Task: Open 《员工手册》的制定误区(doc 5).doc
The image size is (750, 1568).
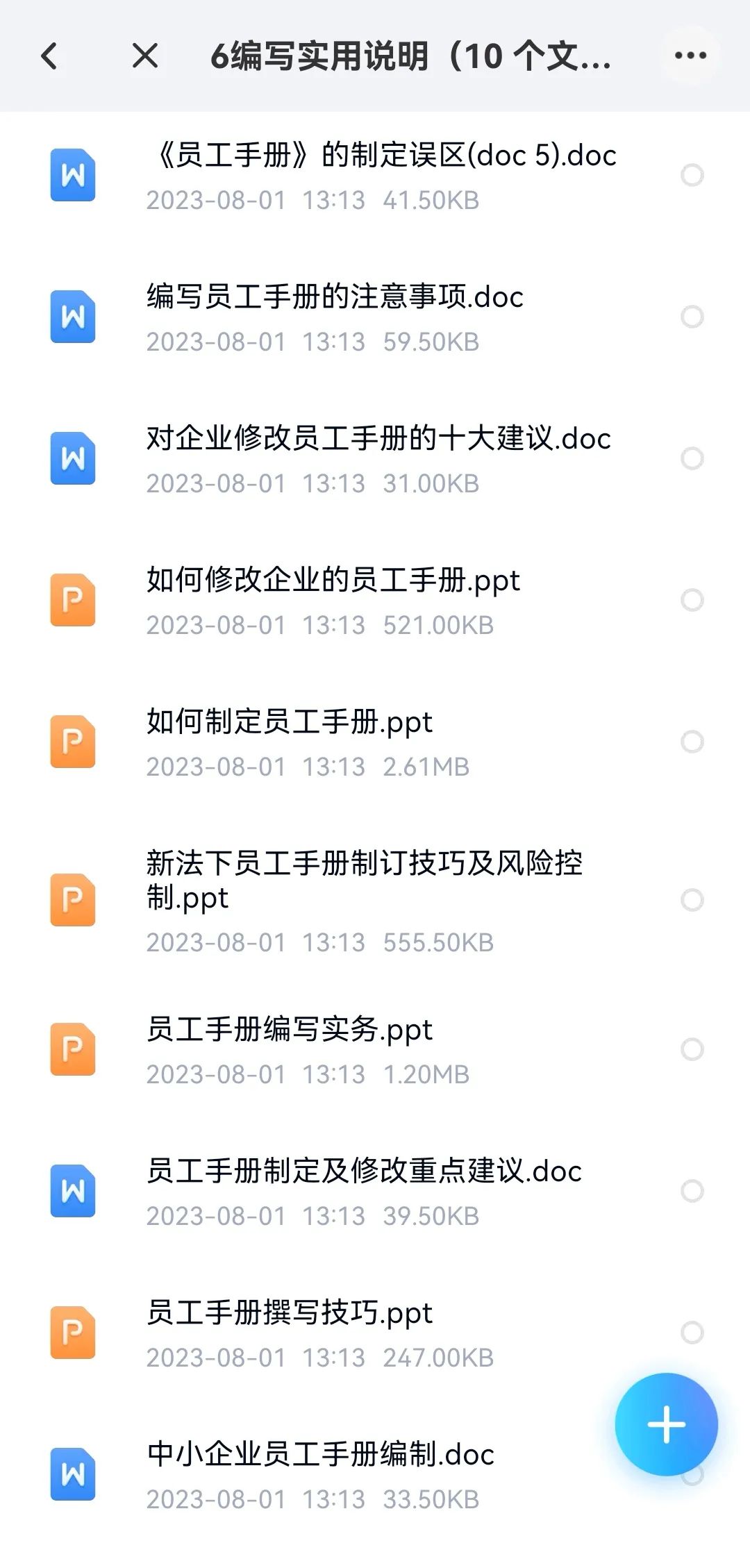Action: (x=375, y=176)
